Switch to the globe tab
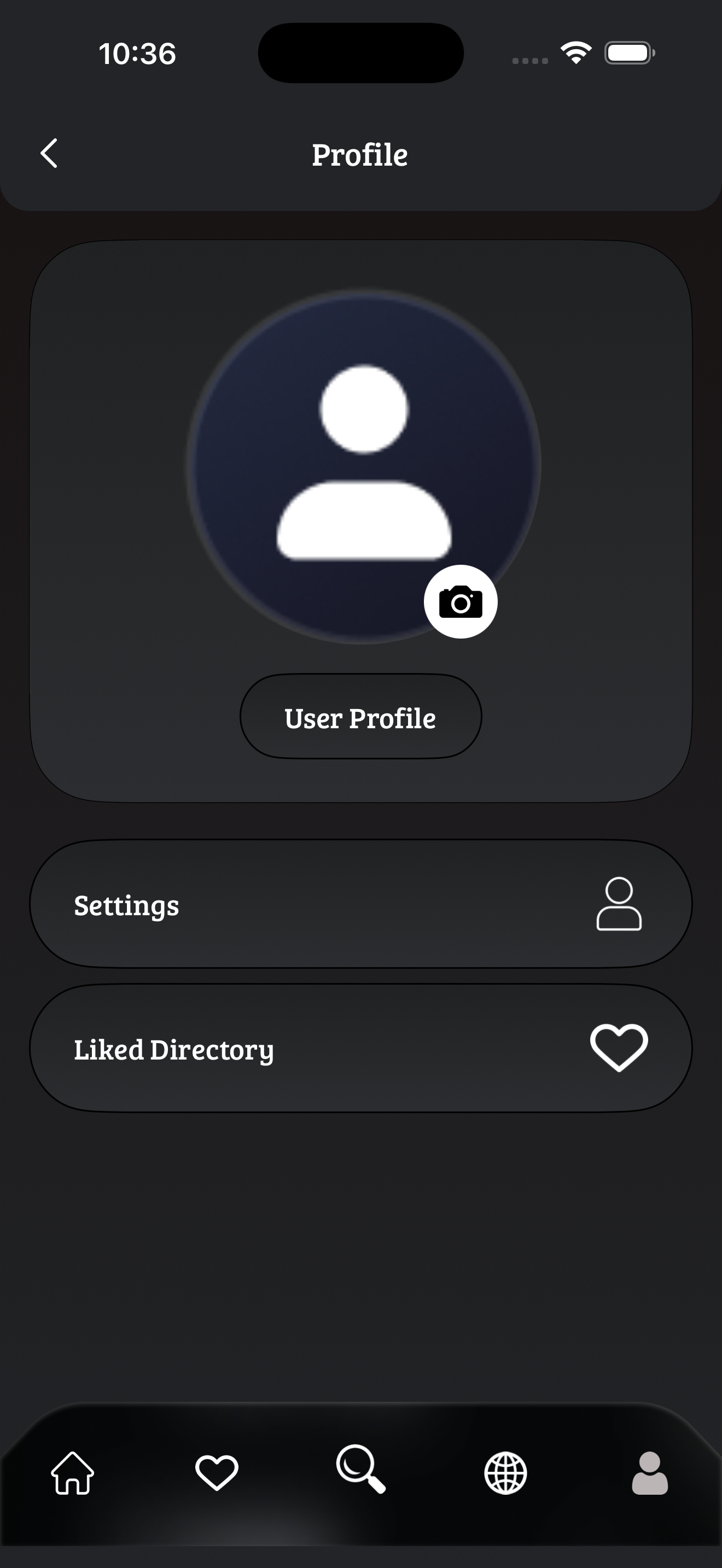Image resolution: width=722 pixels, height=1568 pixels. 505,1473
